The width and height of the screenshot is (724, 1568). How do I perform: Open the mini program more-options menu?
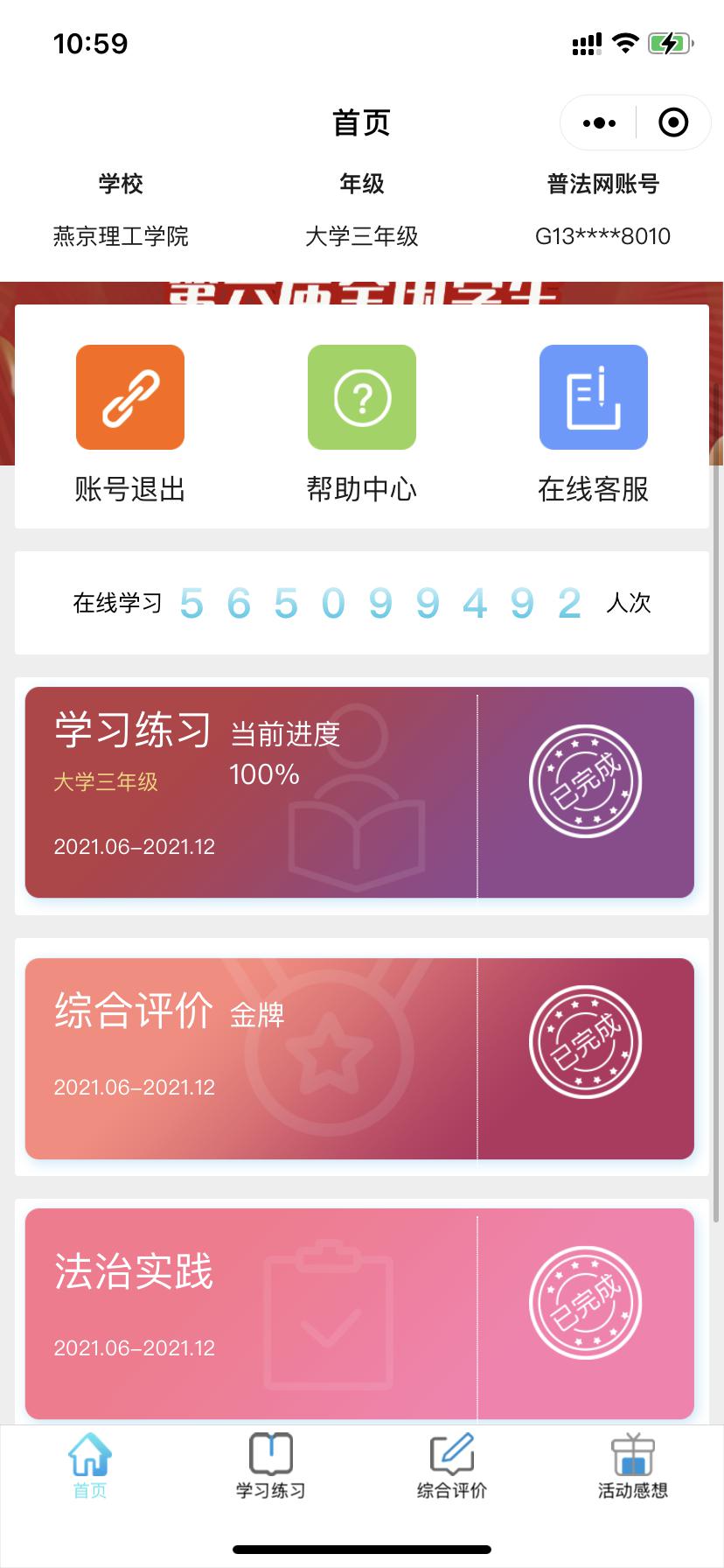click(x=599, y=123)
